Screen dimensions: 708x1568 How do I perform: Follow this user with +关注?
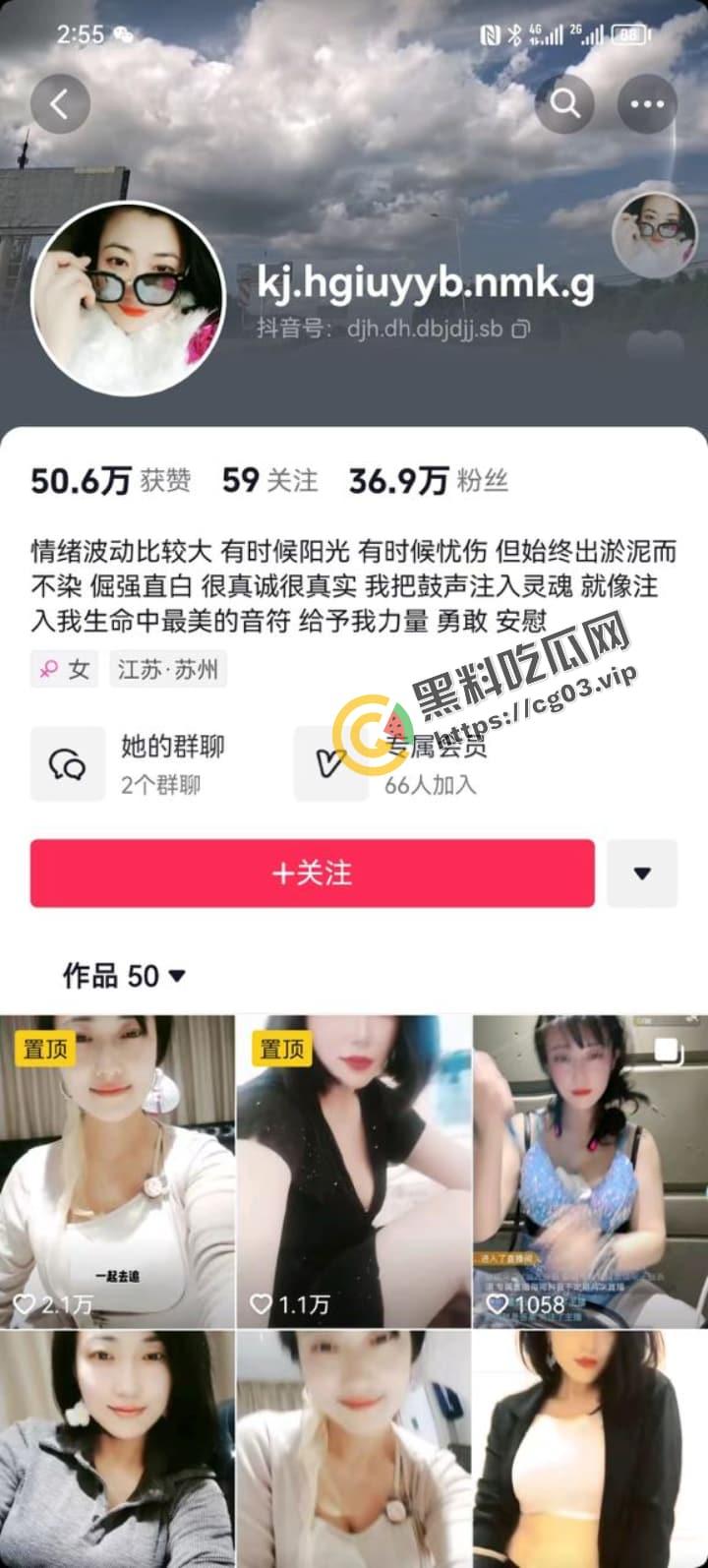[312, 873]
